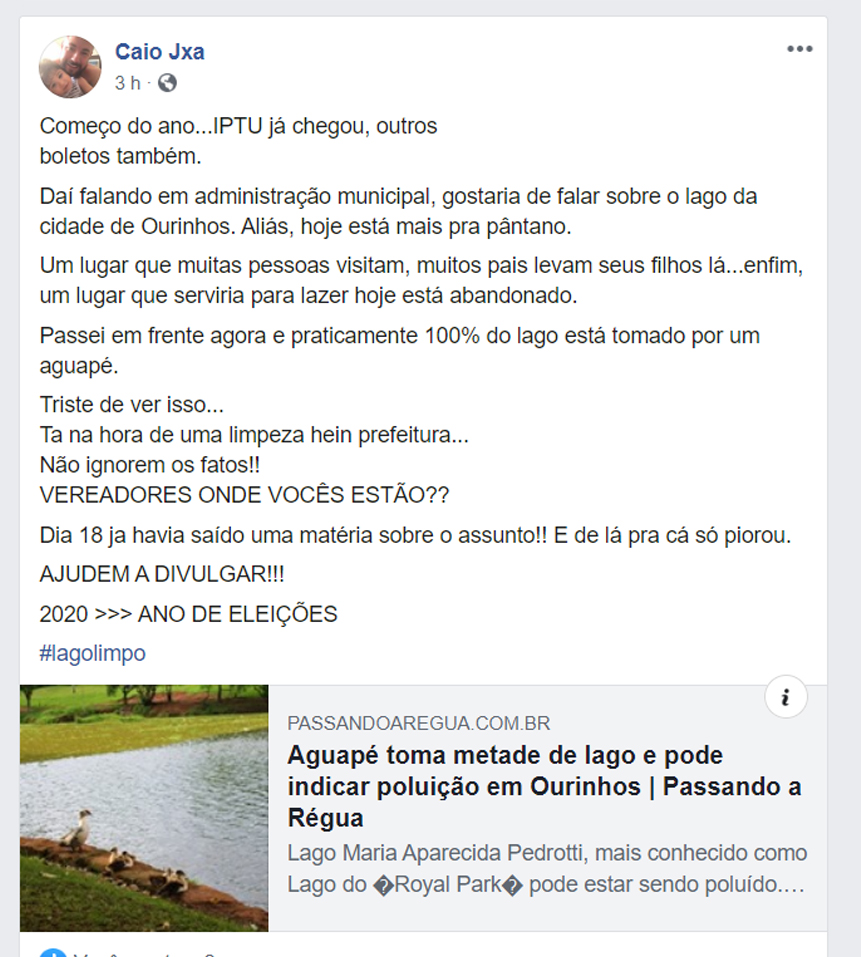This screenshot has height=957, width=861.
Task: Open the post's three-dot options menu
Action: pos(799,50)
